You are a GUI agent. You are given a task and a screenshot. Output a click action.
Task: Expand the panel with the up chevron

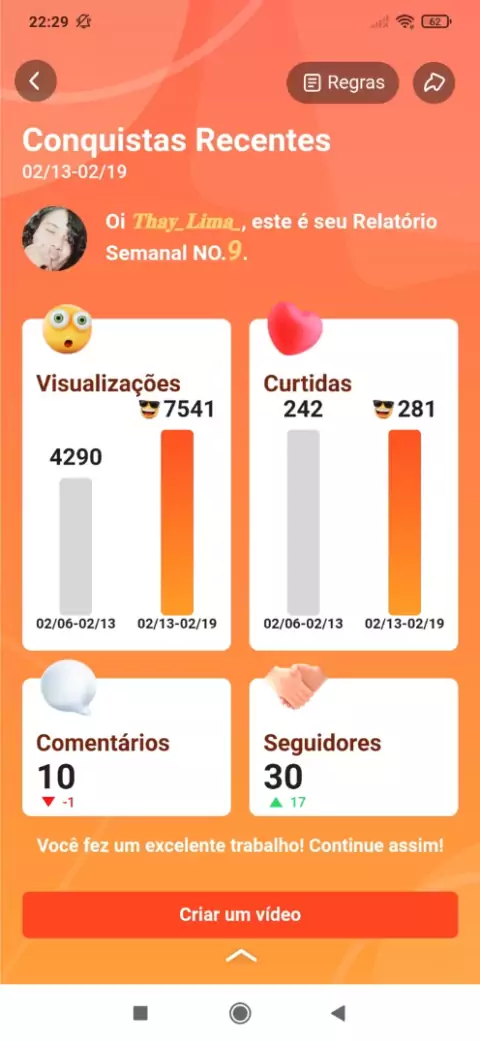(x=241, y=956)
